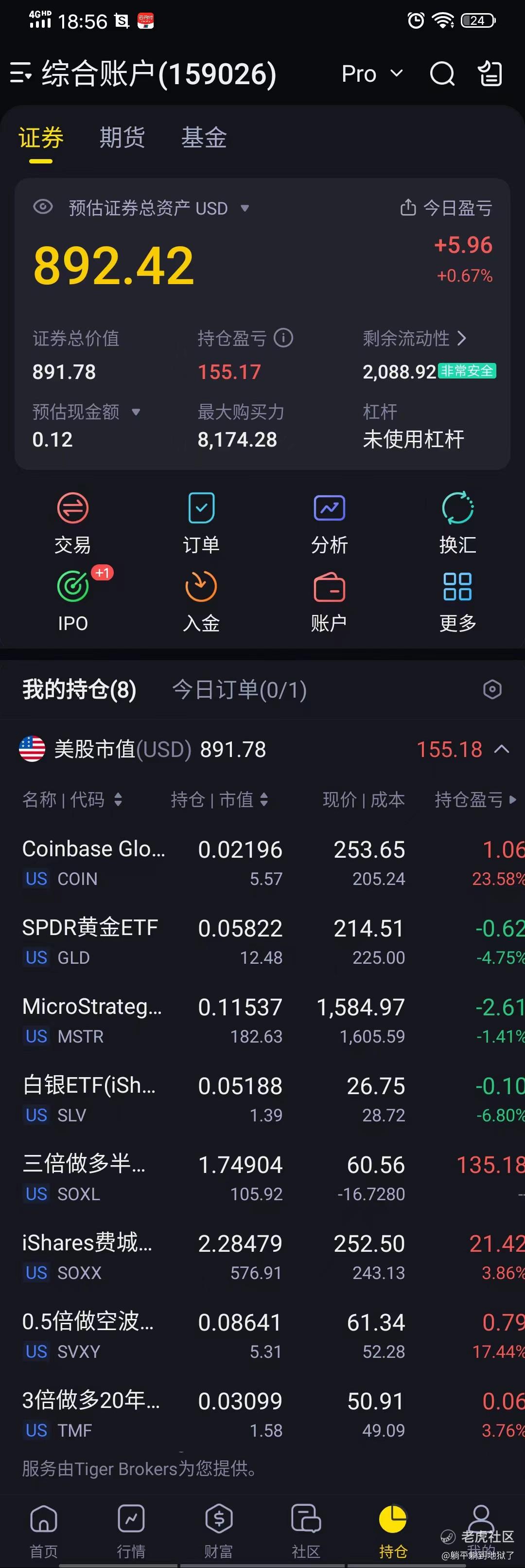Expand the Pro mode dropdown
The width and height of the screenshot is (525, 1568).
pyautogui.click(x=372, y=74)
